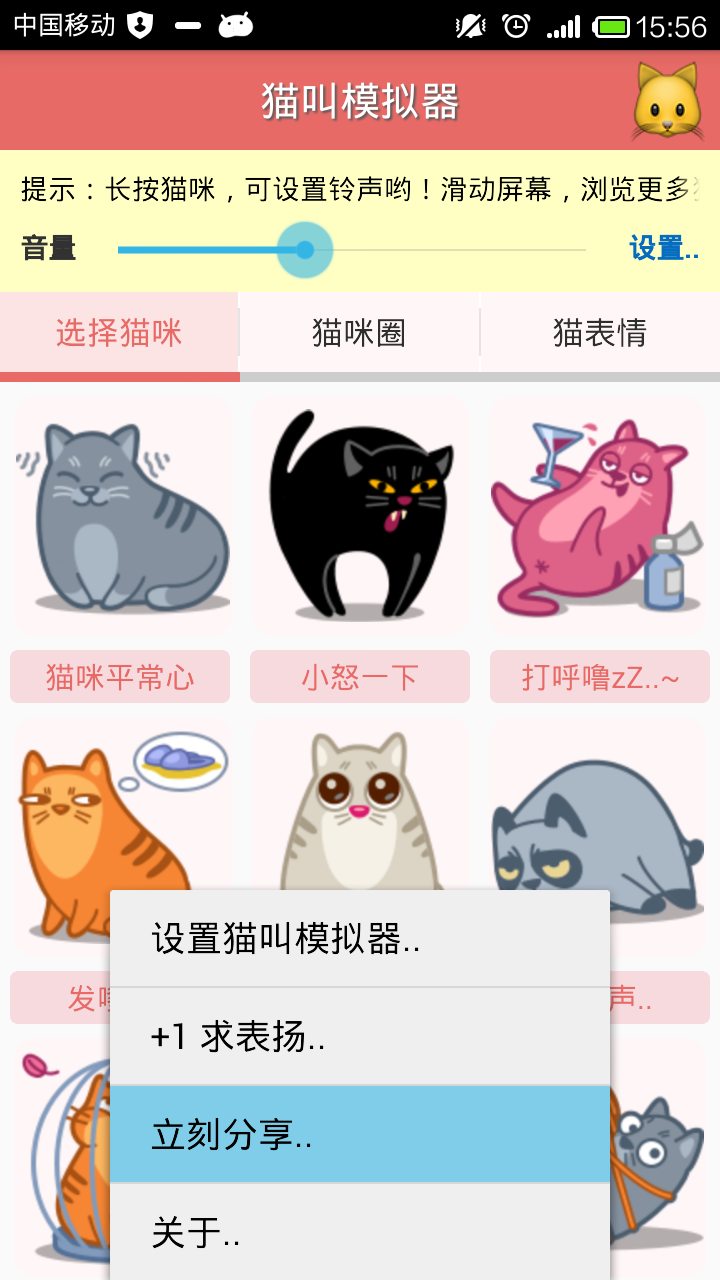Tap the 小怒一下 label button
The image size is (720, 1280).
click(x=360, y=676)
